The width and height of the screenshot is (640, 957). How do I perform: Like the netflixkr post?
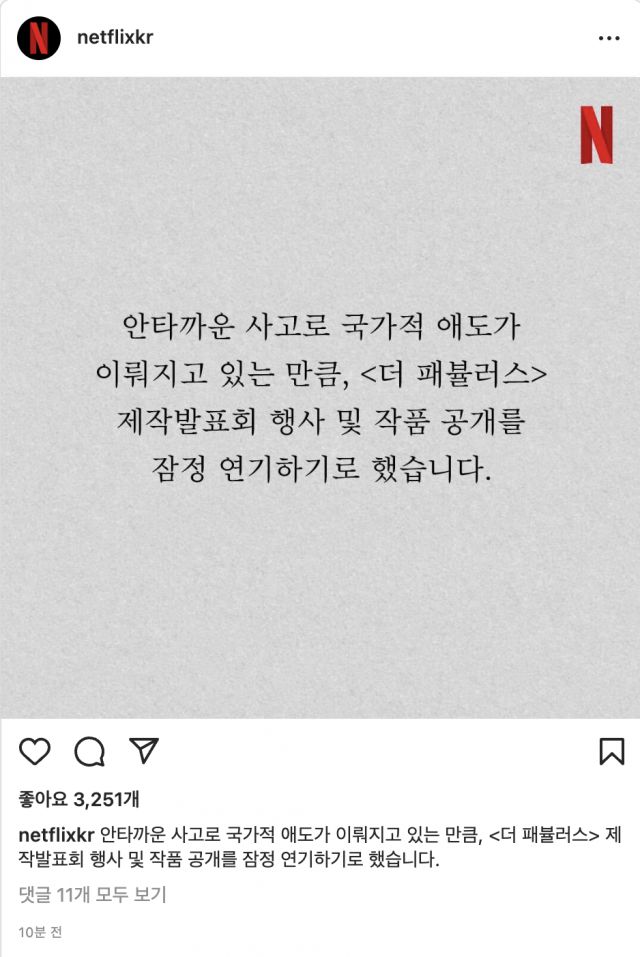coord(35,751)
